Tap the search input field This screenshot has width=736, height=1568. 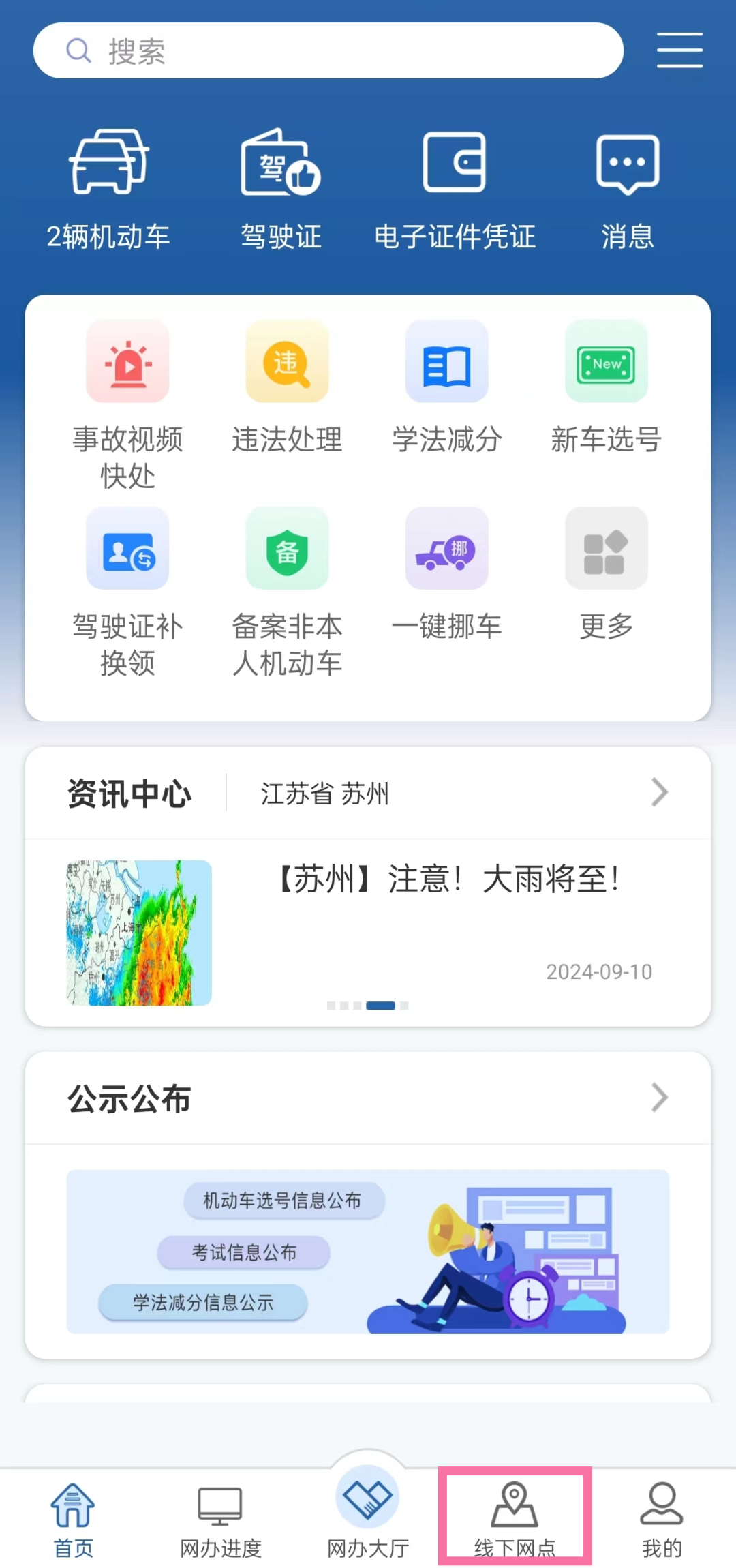pos(327,50)
